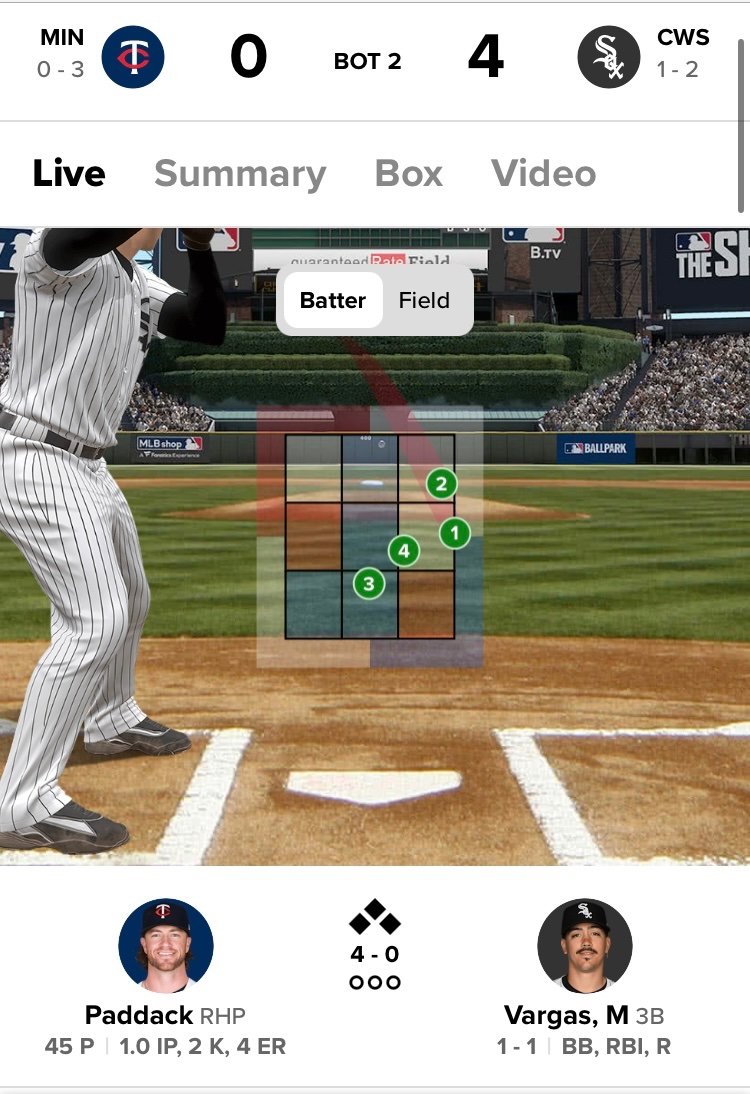Select the Live tab
This screenshot has height=1094, width=750.
pyautogui.click(x=69, y=174)
